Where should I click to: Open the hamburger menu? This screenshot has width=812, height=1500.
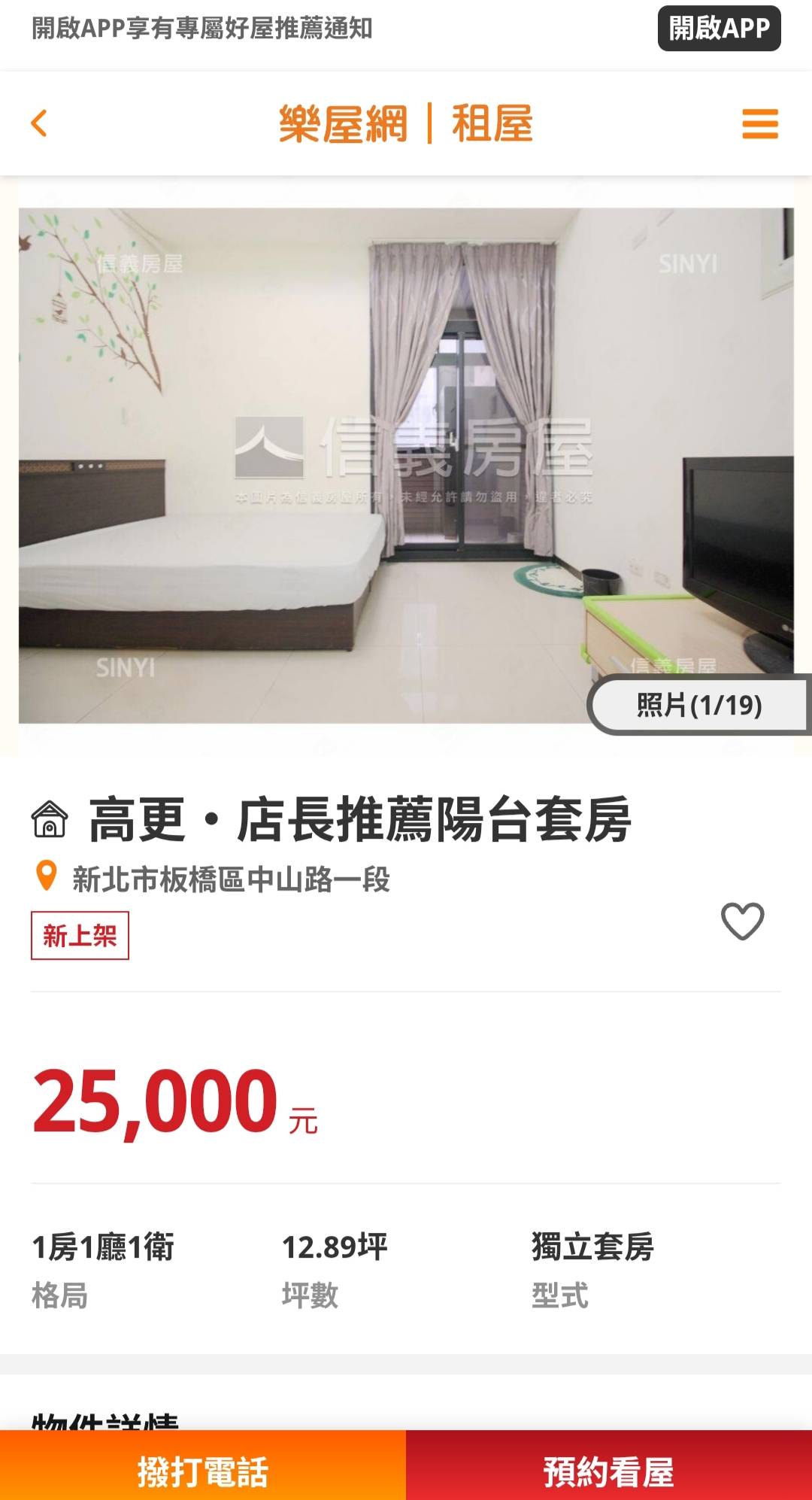coord(759,123)
